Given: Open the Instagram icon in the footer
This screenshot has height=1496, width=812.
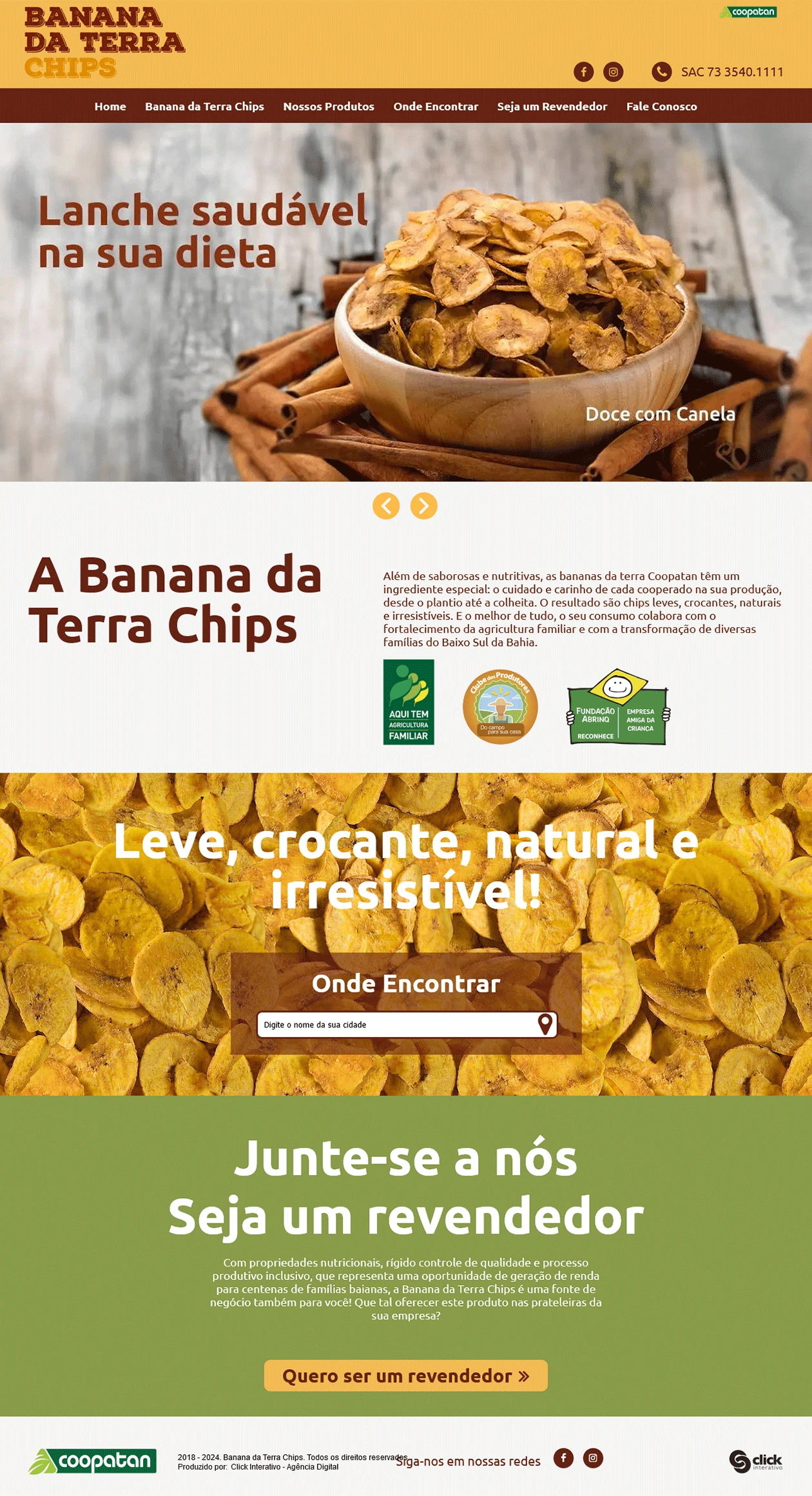Looking at the screenshot, I should coord(593,1457).
